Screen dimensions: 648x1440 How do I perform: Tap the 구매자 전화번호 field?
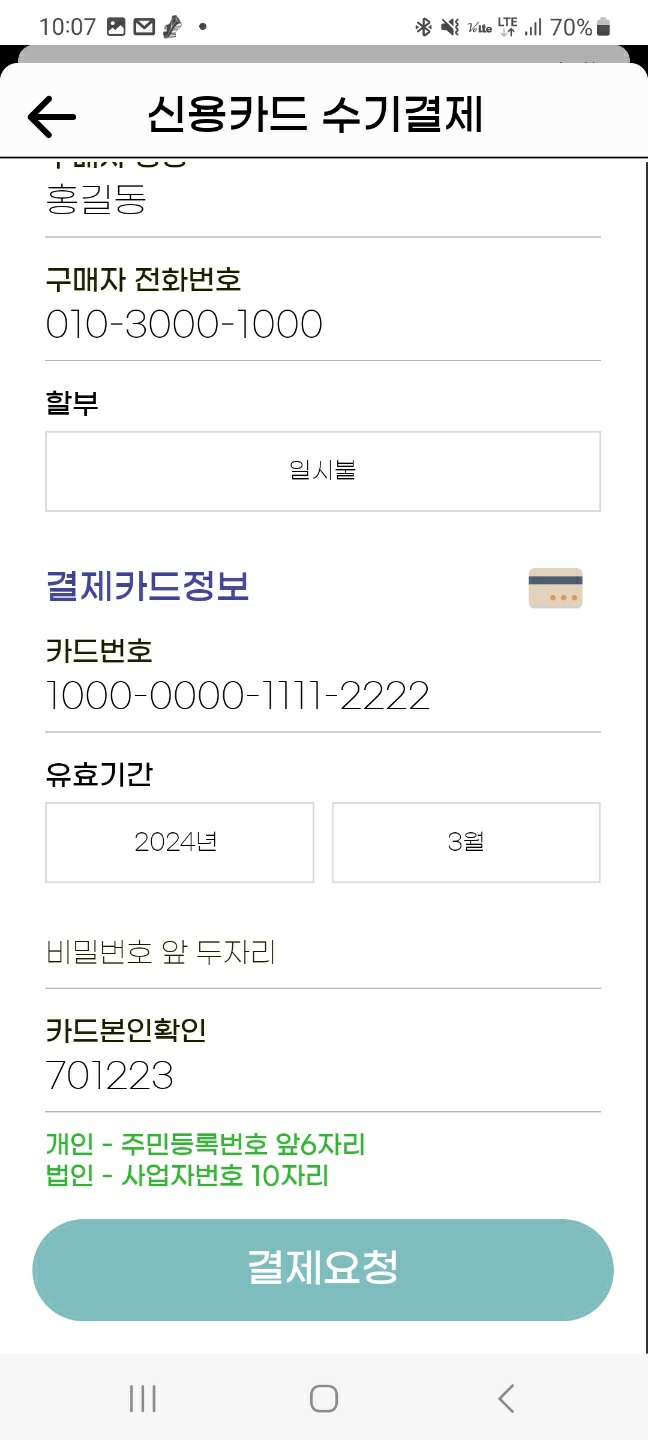pyautogui.click(x=322, y=324)
